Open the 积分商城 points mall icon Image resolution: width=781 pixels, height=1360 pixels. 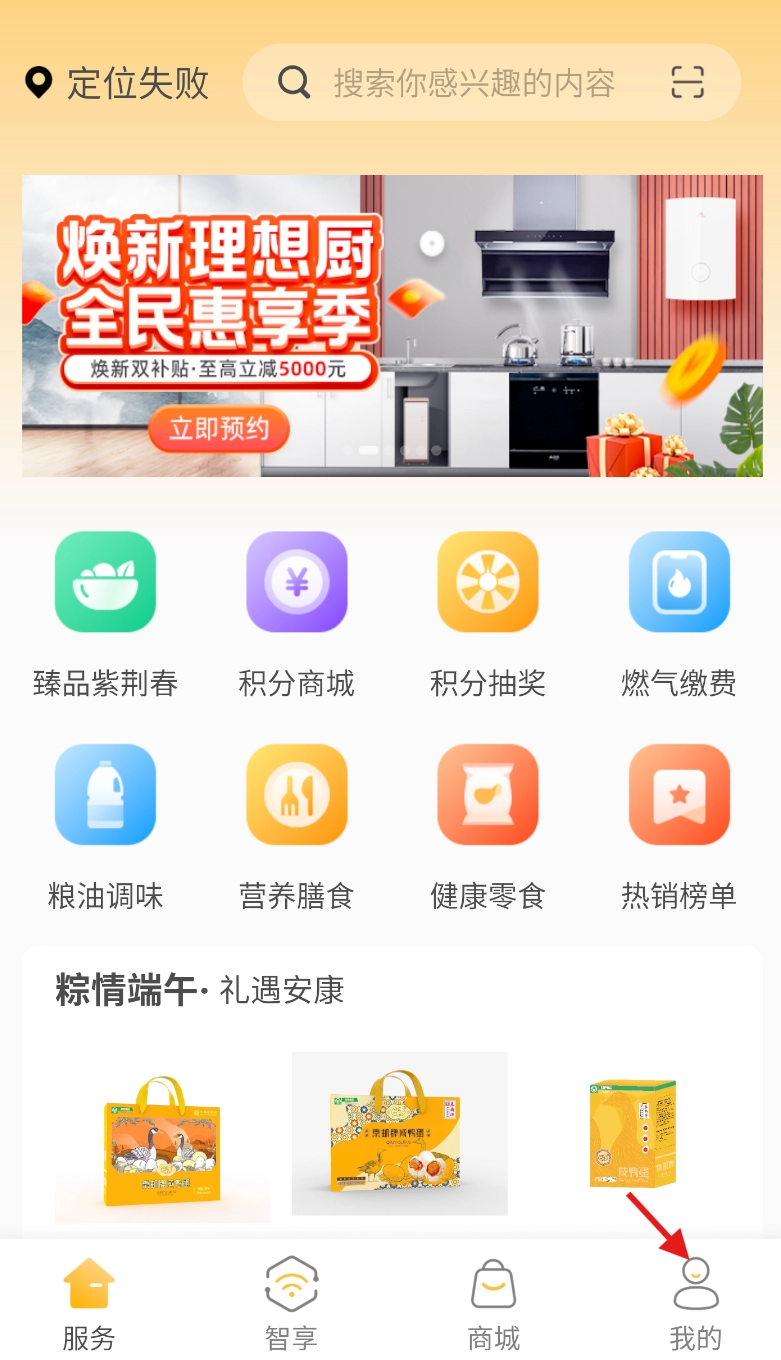[297, 581]
